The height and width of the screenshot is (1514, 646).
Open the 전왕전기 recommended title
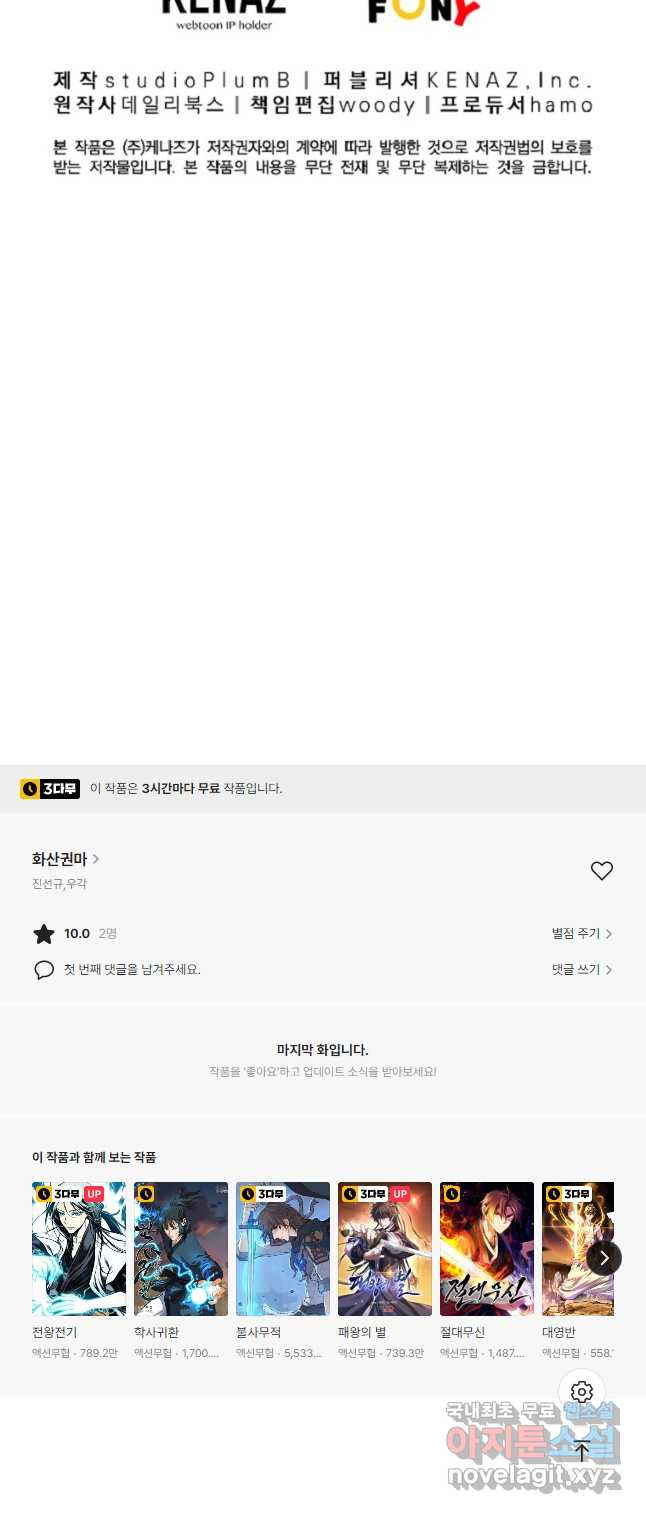pyautogui.click(x=79, y=1249)
